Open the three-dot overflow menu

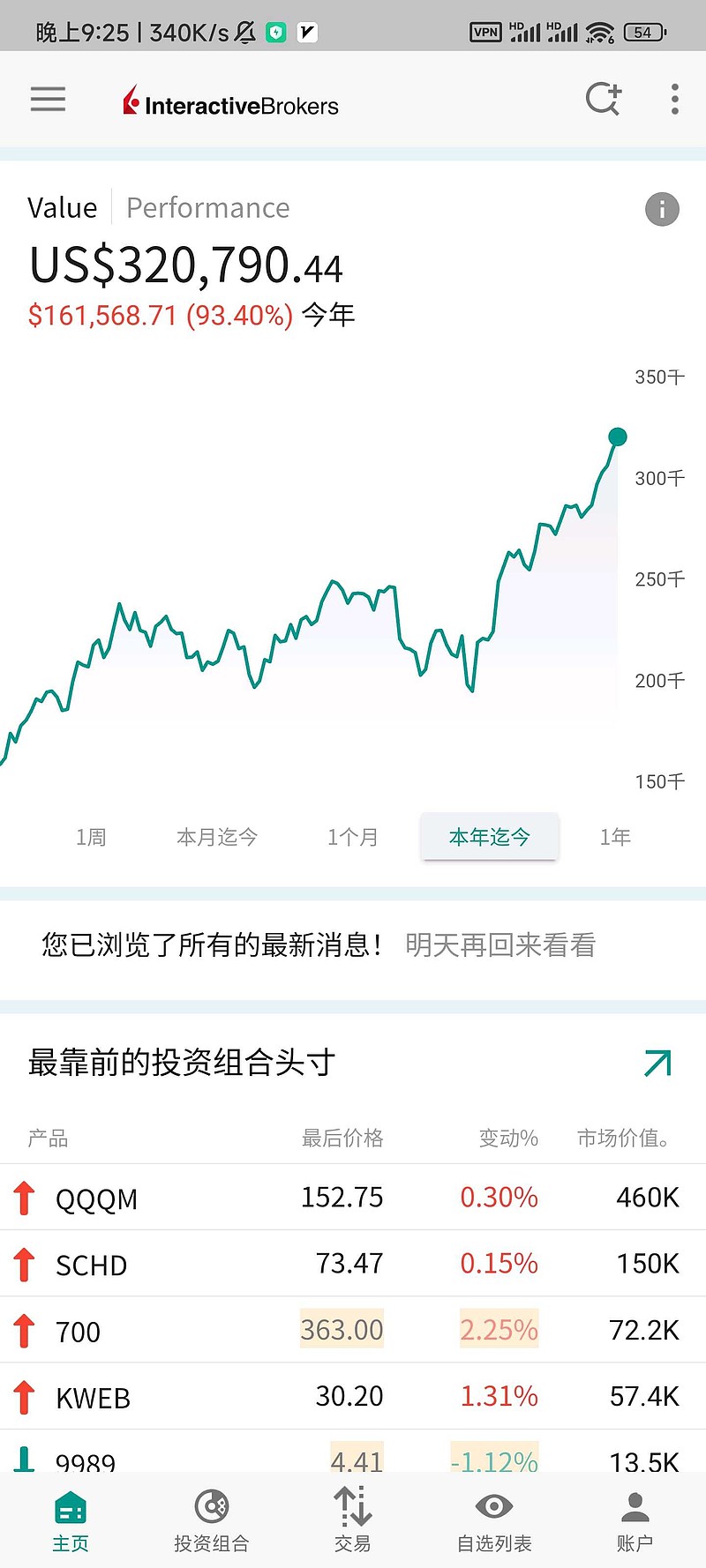coord(673,100)
